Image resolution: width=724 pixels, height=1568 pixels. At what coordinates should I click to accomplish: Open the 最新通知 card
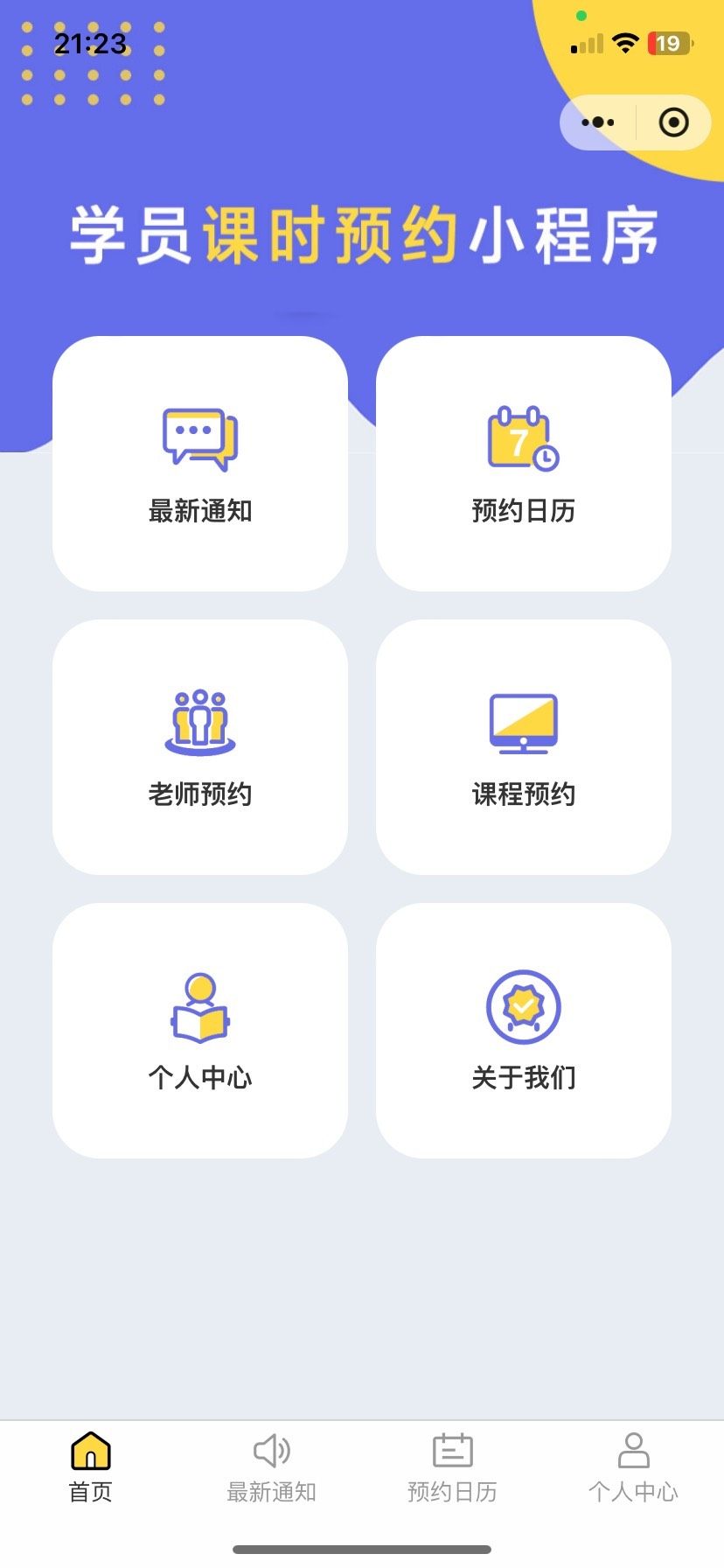tap(200, 464)
